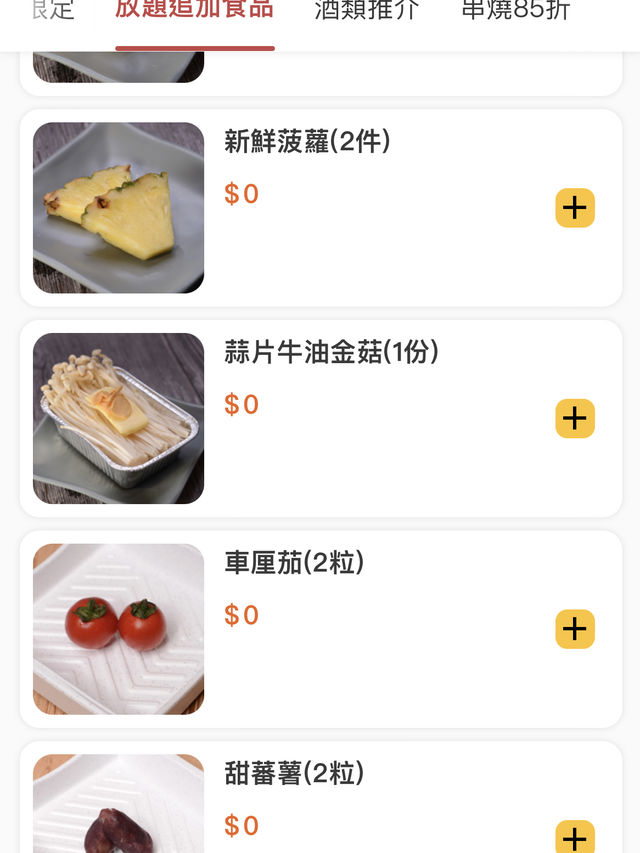The image size is (640, 853).
Task: View the 新鮮菠蘿 item photo
Action: click(x=118, y=208)
